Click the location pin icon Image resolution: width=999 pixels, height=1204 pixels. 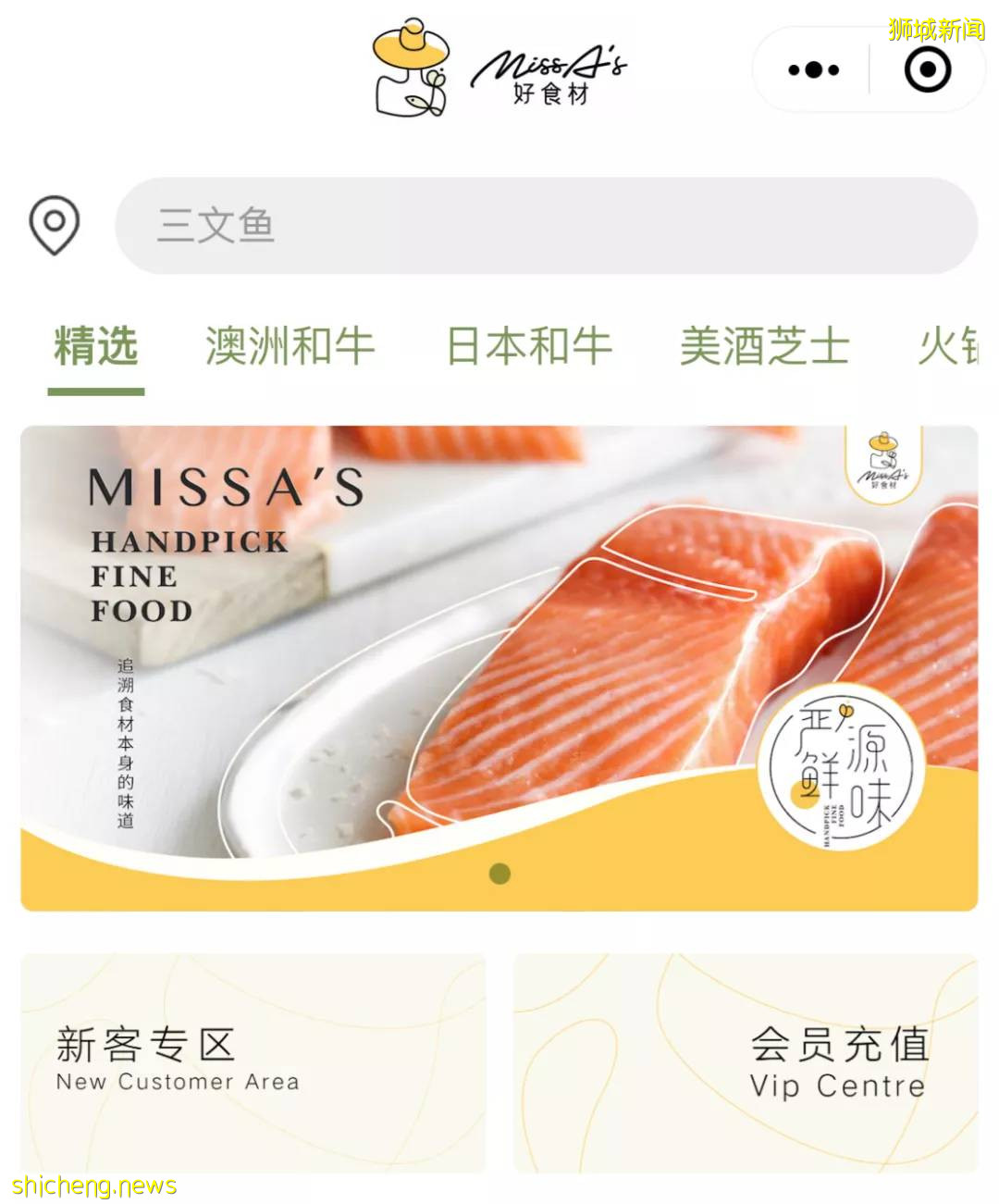point(55,225)
